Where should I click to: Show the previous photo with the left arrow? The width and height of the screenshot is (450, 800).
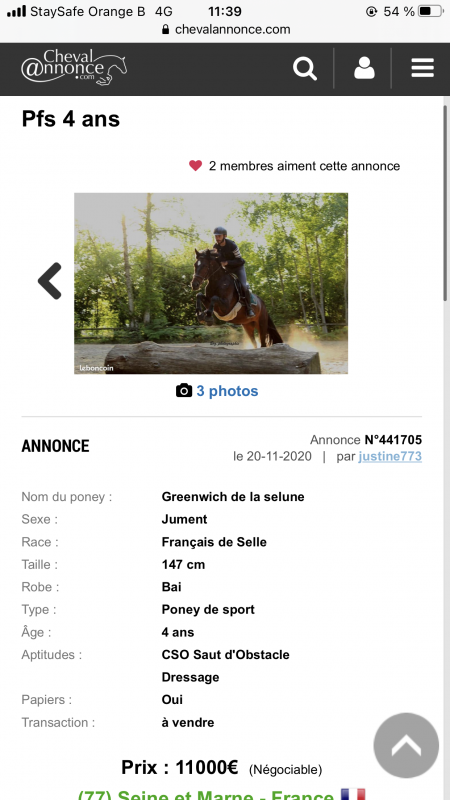click(50, 281)
